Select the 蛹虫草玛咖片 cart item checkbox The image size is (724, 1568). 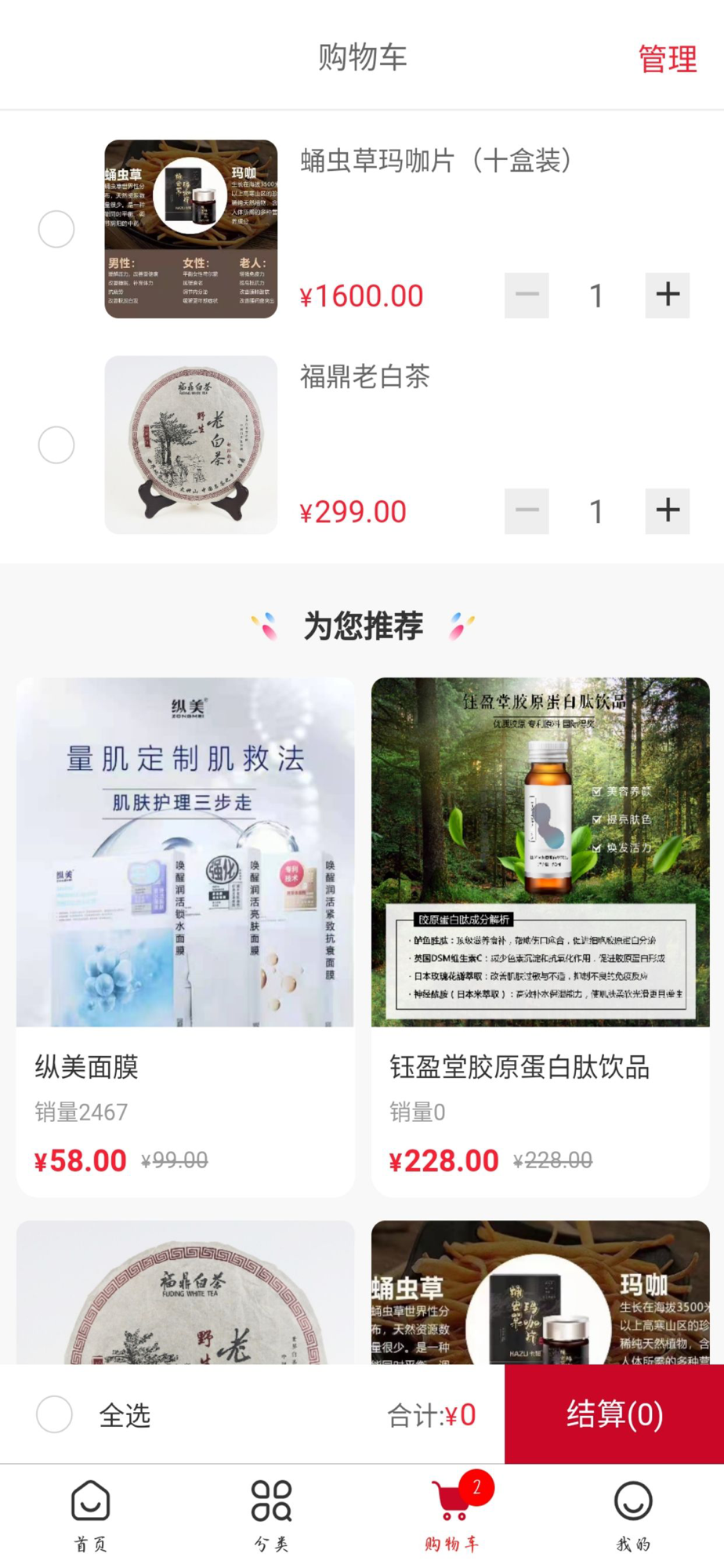(56, 229)
